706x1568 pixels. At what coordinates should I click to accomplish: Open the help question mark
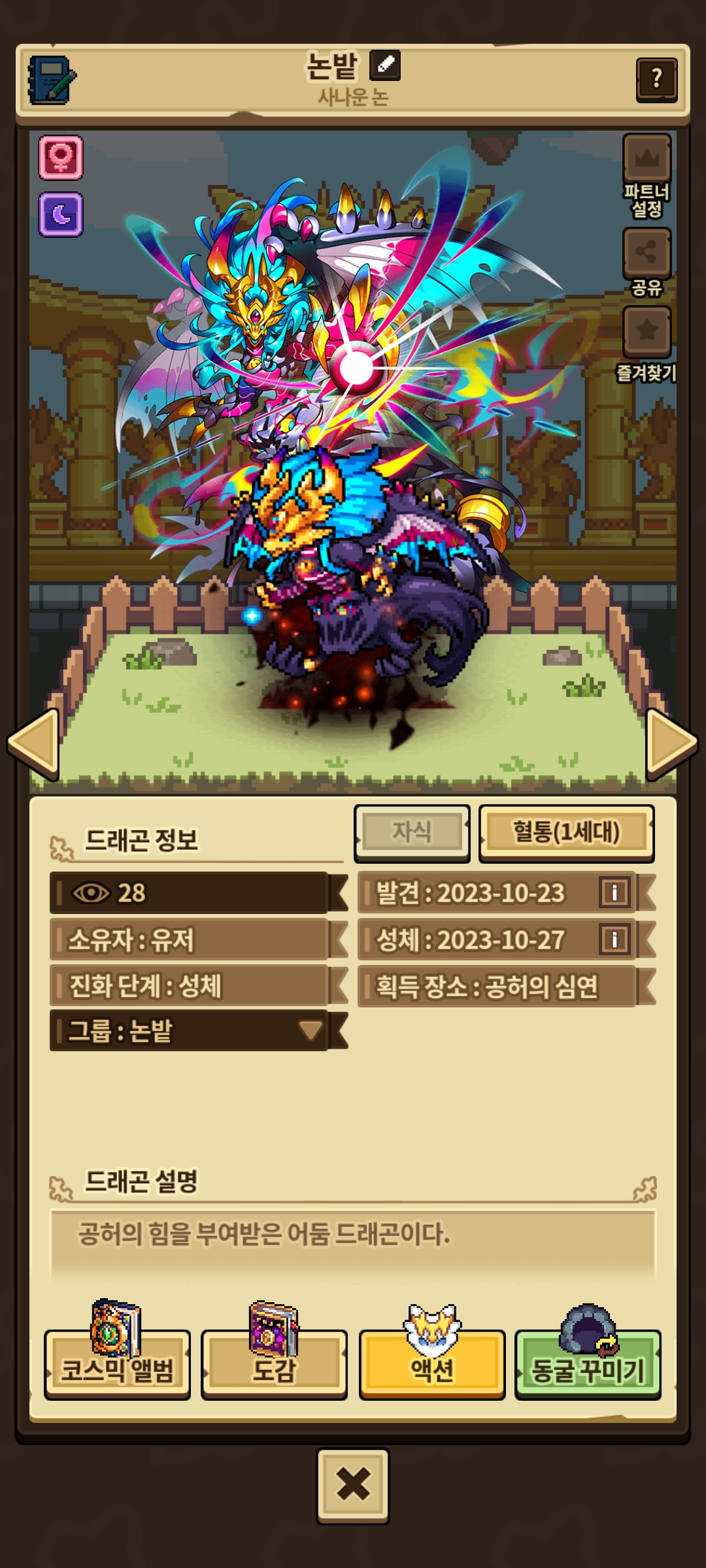point(656,80)
